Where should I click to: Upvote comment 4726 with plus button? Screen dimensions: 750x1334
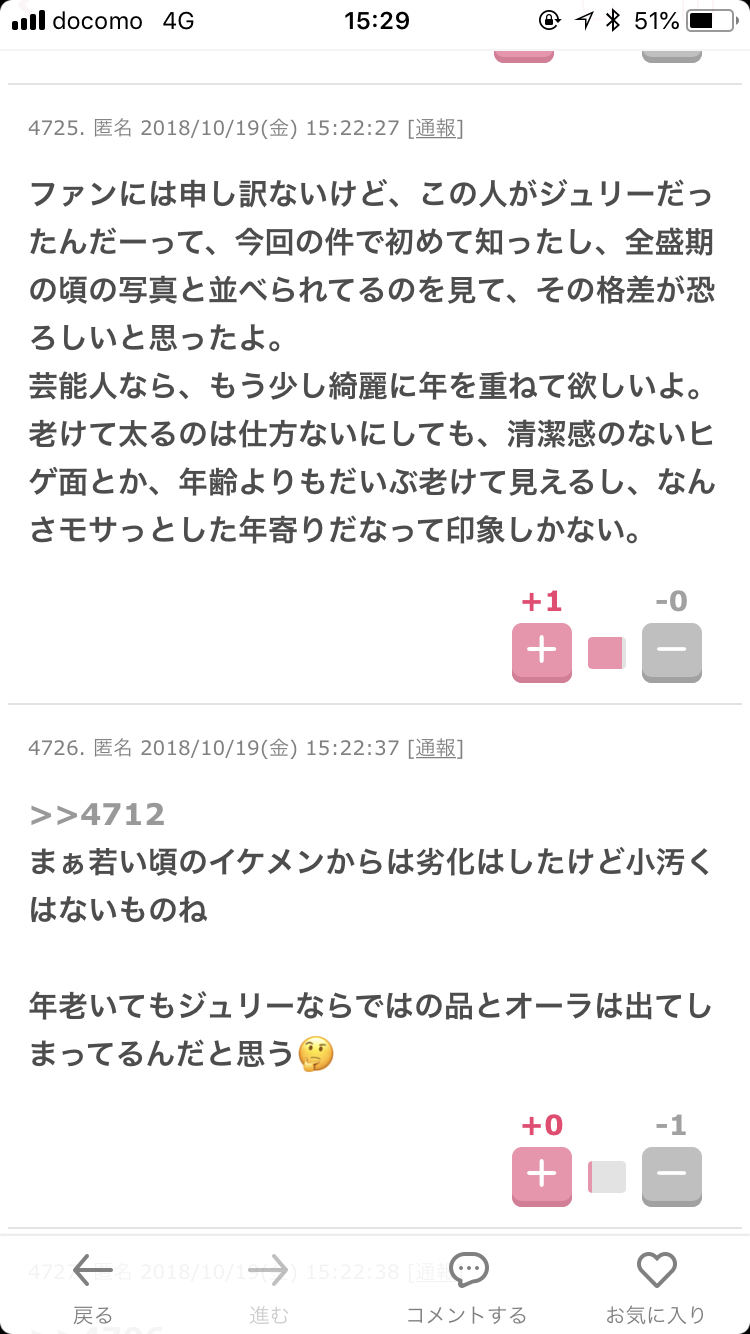541,1175
